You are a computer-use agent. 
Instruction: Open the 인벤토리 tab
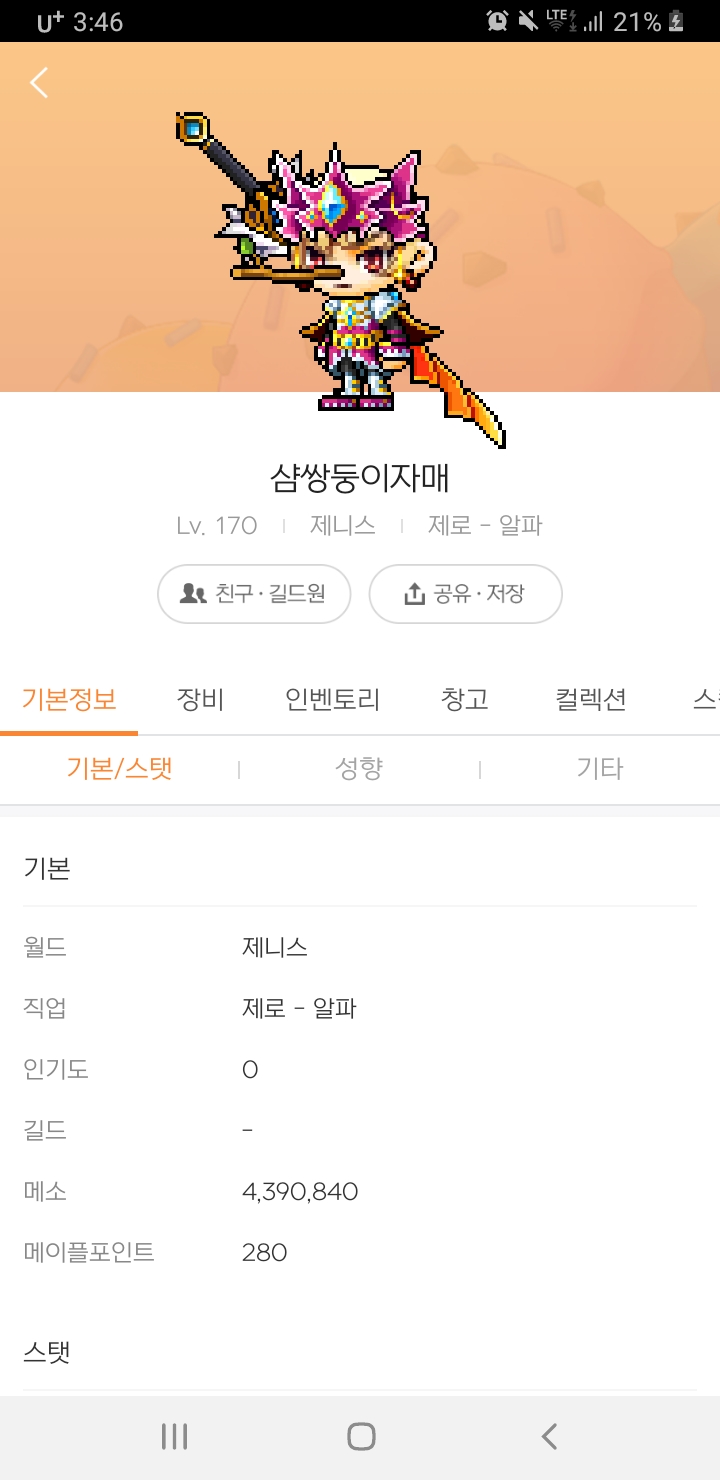click(x=332, y=699)
